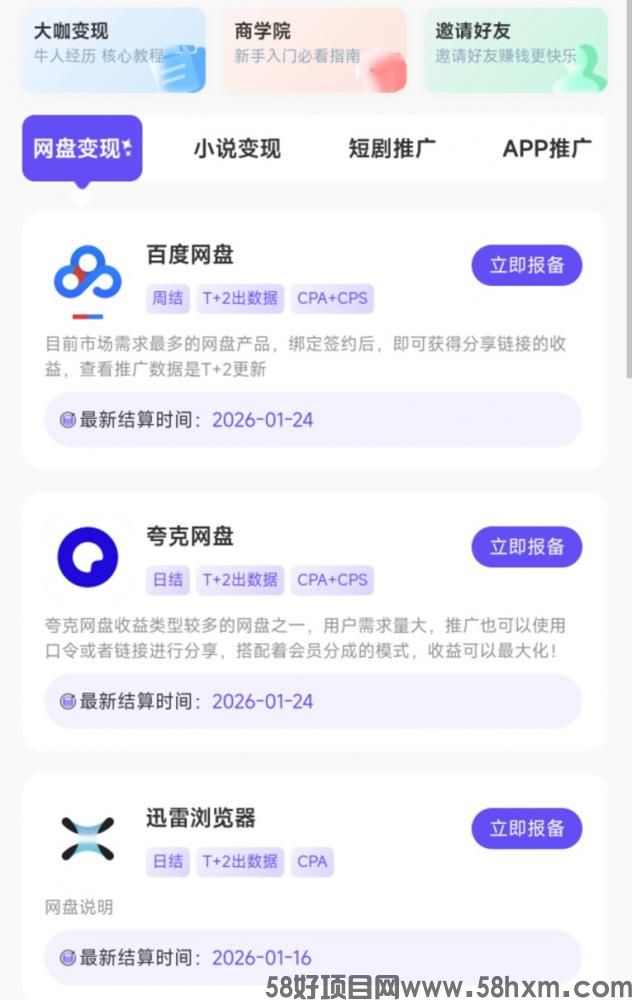
Task: Switch to the APP推广 tab
Action: point(547,149)
